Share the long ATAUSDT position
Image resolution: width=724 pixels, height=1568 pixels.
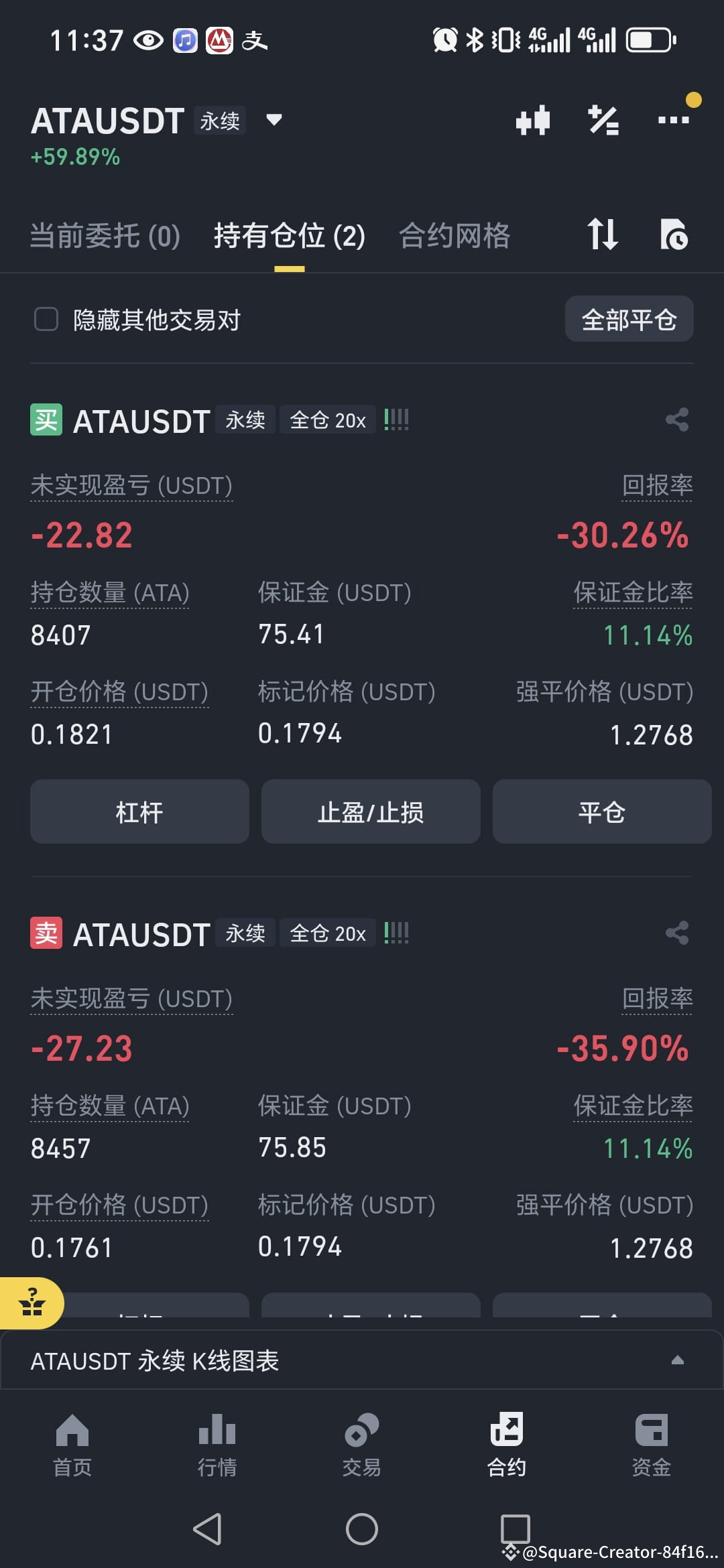tap(677, 419)
